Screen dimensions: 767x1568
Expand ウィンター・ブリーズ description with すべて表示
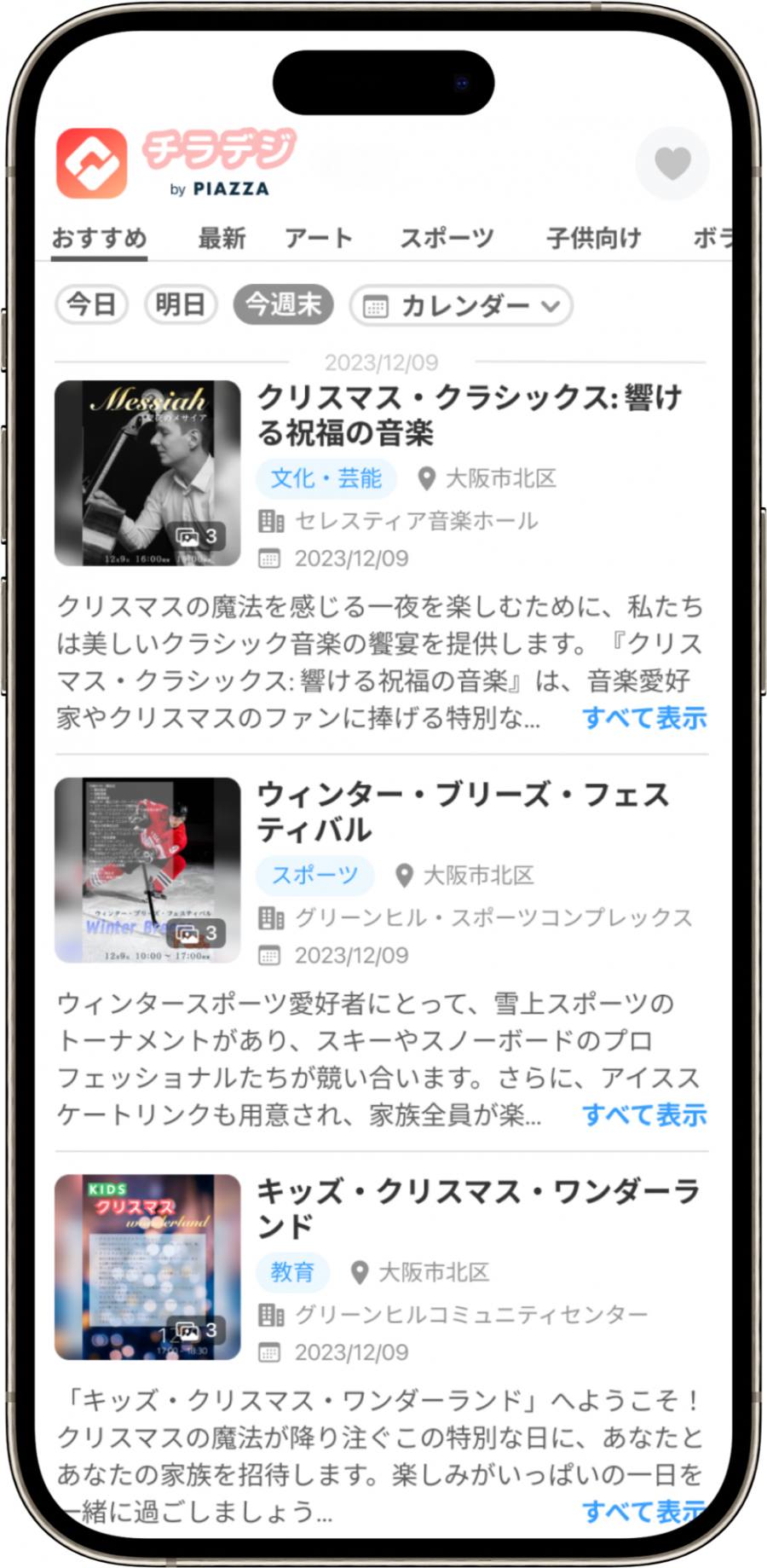click(x=644, y=1114)
